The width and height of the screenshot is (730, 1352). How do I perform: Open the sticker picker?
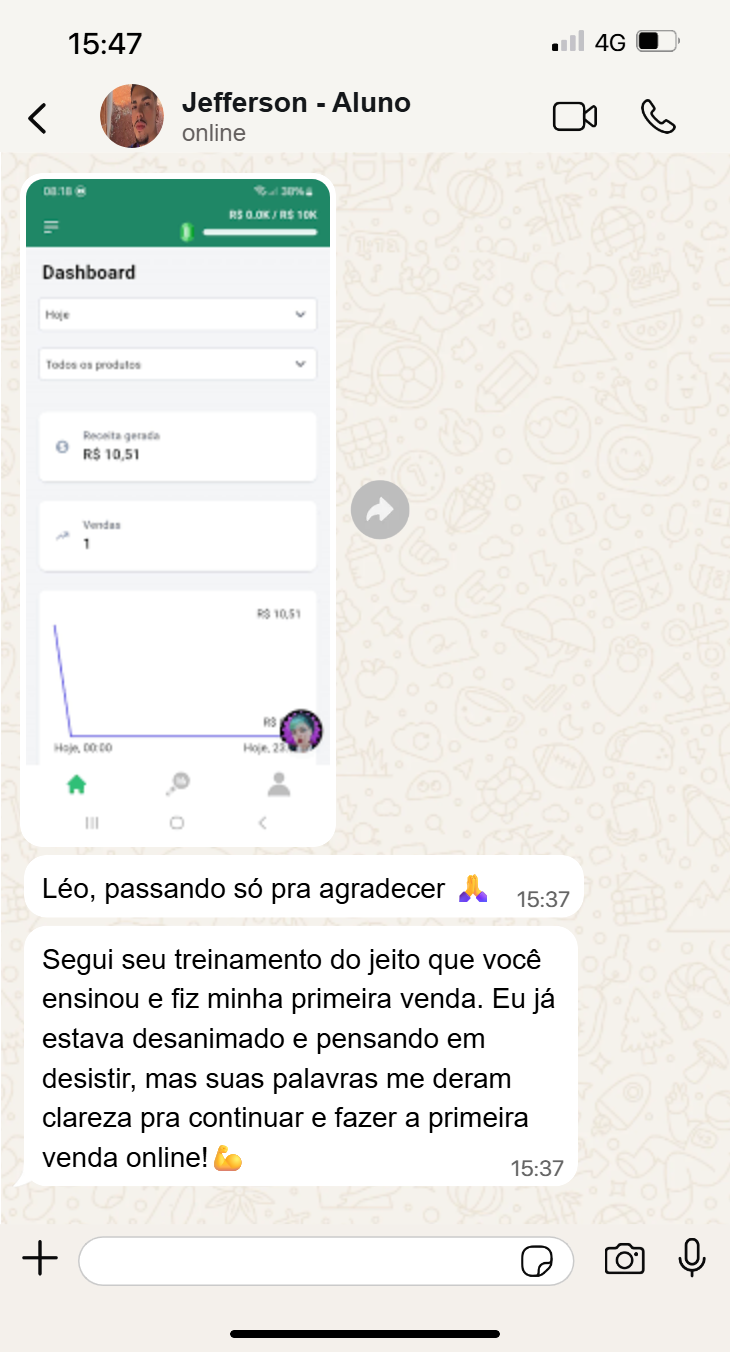pyautogui.click(x=537, y=1261)
